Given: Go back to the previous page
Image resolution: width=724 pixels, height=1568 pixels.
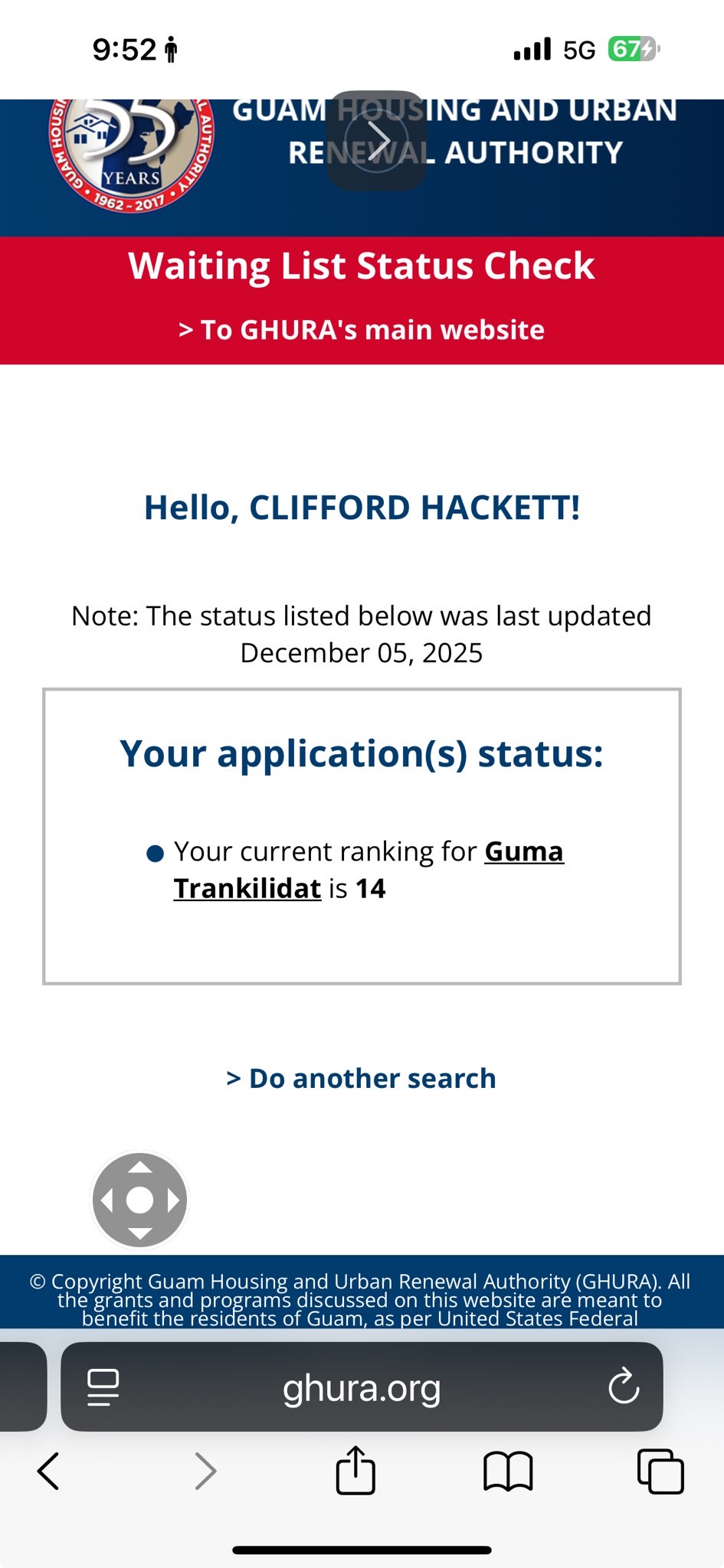Looking at the screenshot, I should click(48, 1471).
